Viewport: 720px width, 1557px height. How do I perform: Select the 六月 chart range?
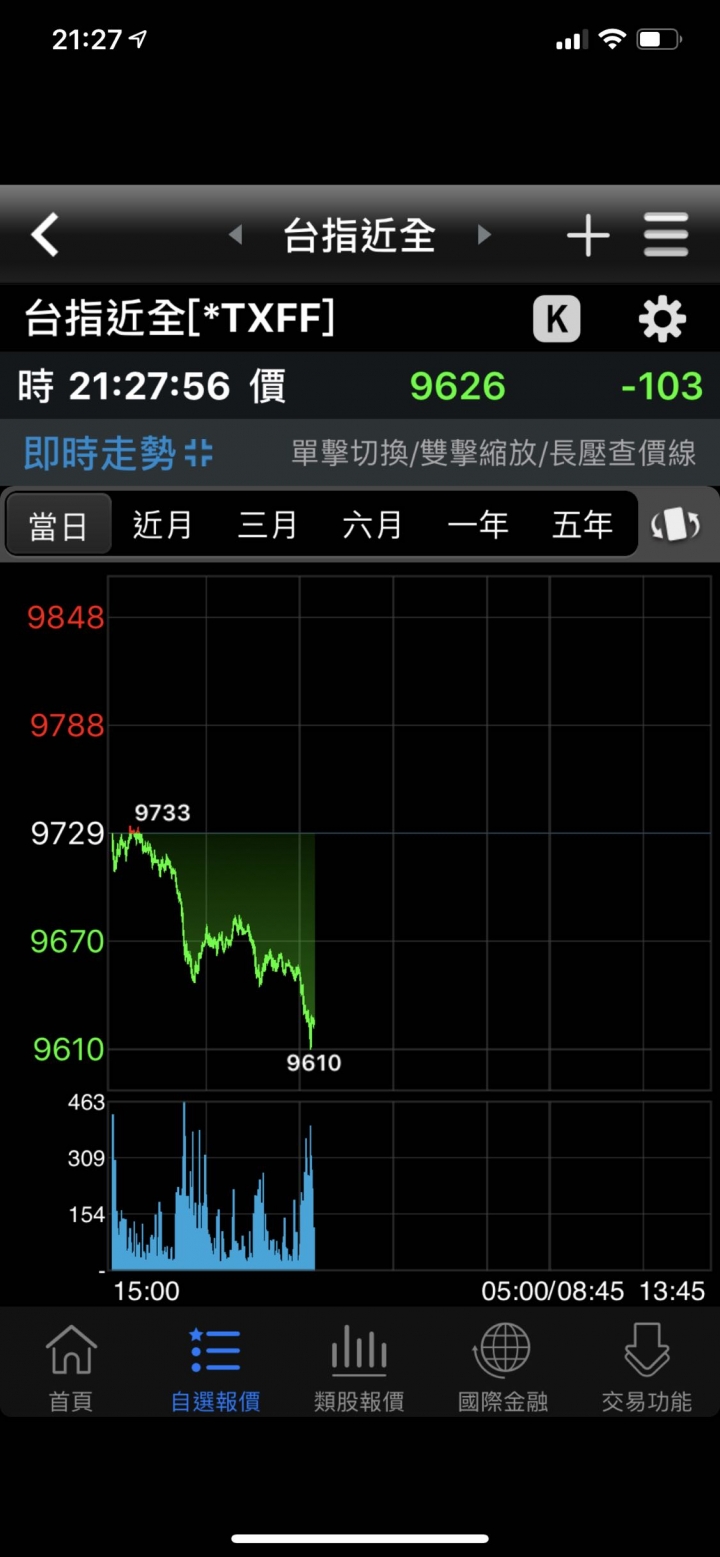click(372, 524)
